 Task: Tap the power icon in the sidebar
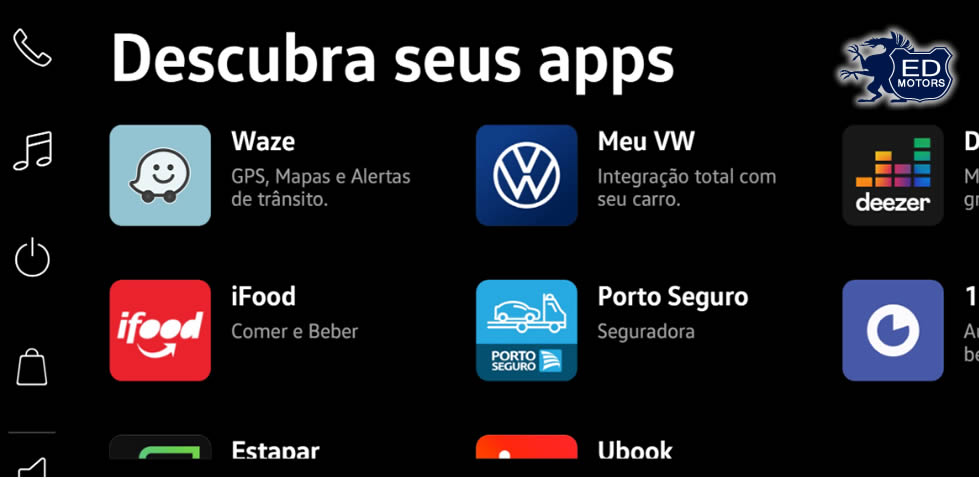[32, 258]
